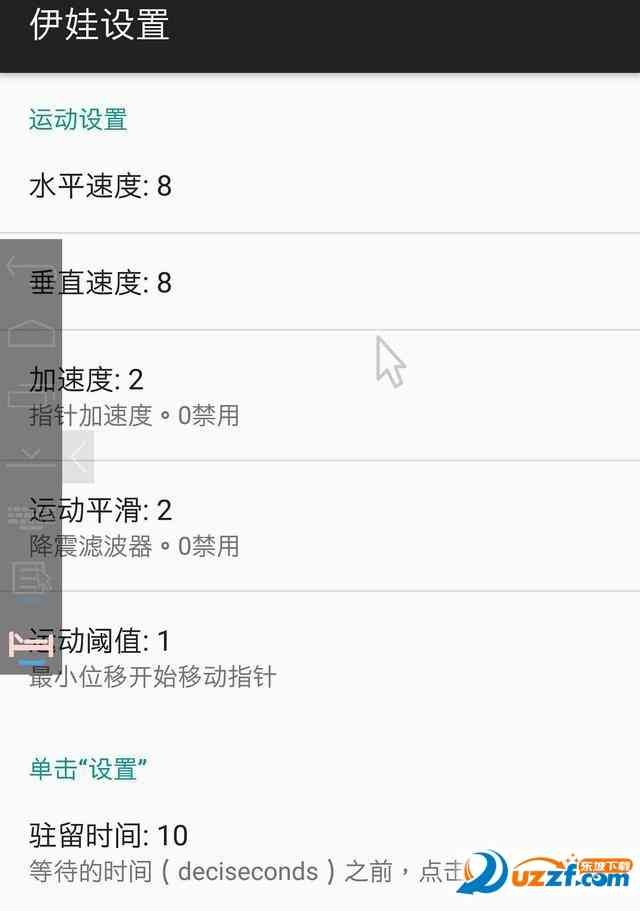This screenshot has height=911, width=640.
Task: Open the 水平速度 setting
Action: 320,186
